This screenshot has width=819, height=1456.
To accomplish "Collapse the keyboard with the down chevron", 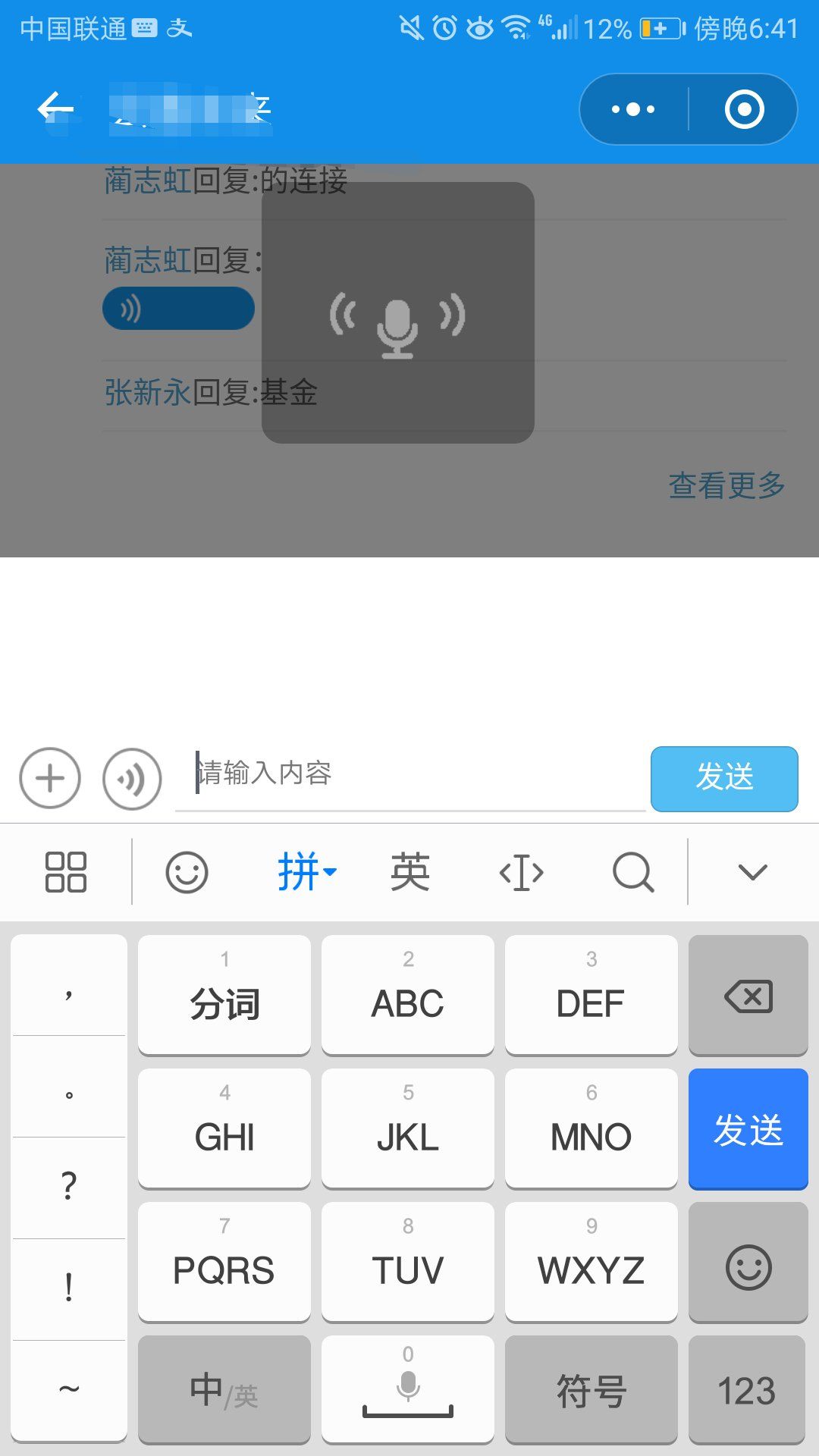I will pyautogui.click(x=752, y=872).
